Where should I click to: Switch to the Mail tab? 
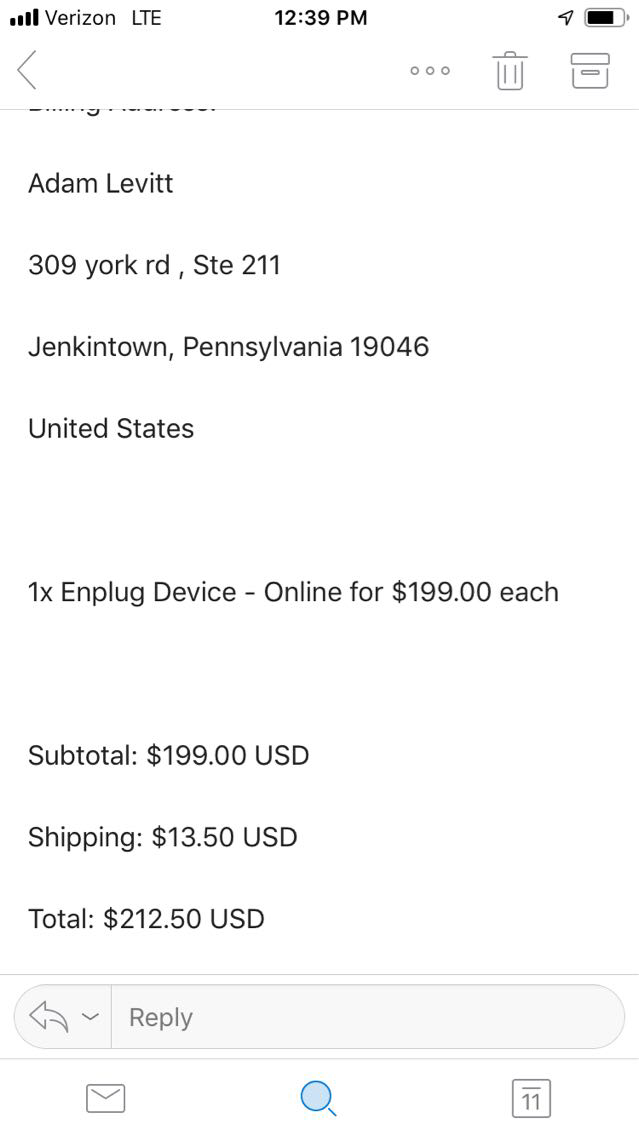[x=105, y=1098]
